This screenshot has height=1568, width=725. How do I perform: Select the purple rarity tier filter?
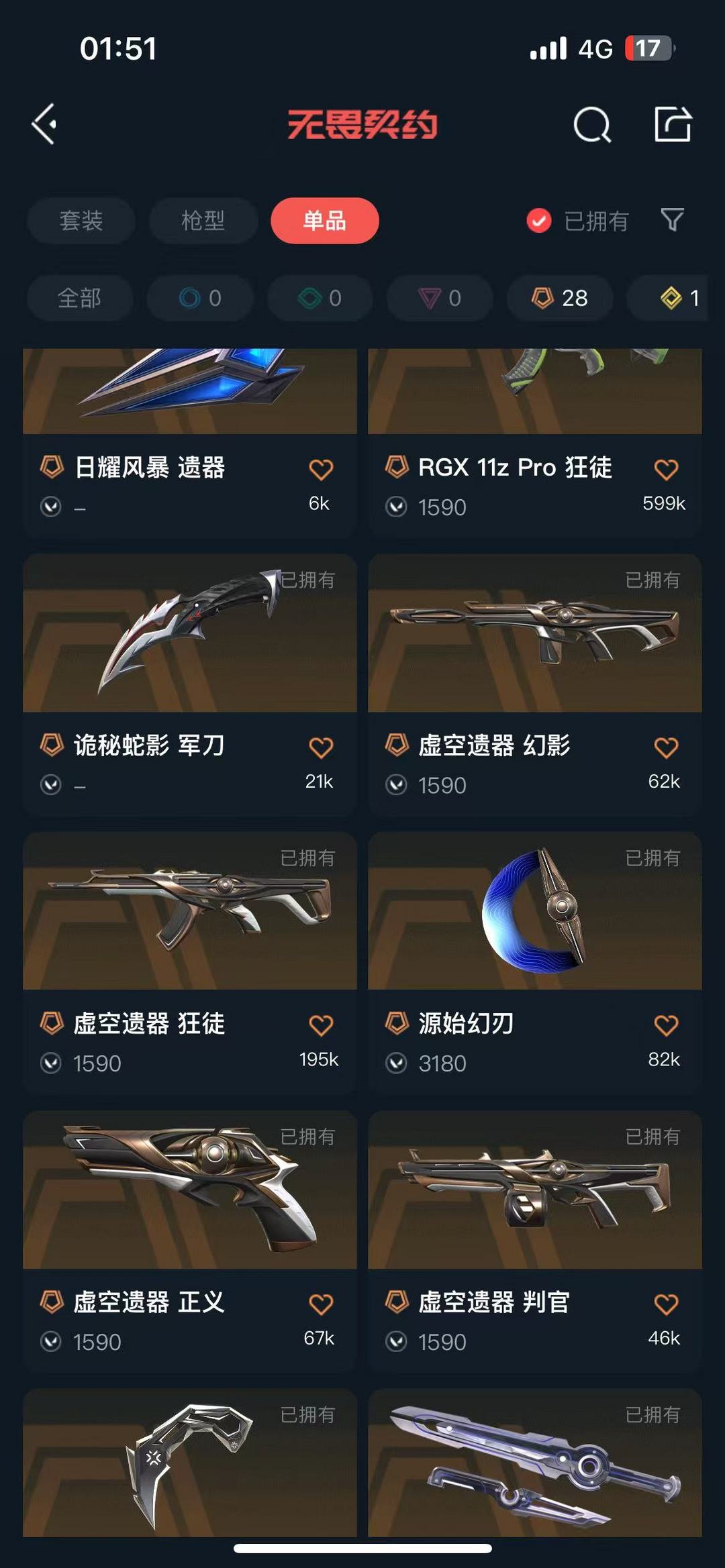coord(439,298)
